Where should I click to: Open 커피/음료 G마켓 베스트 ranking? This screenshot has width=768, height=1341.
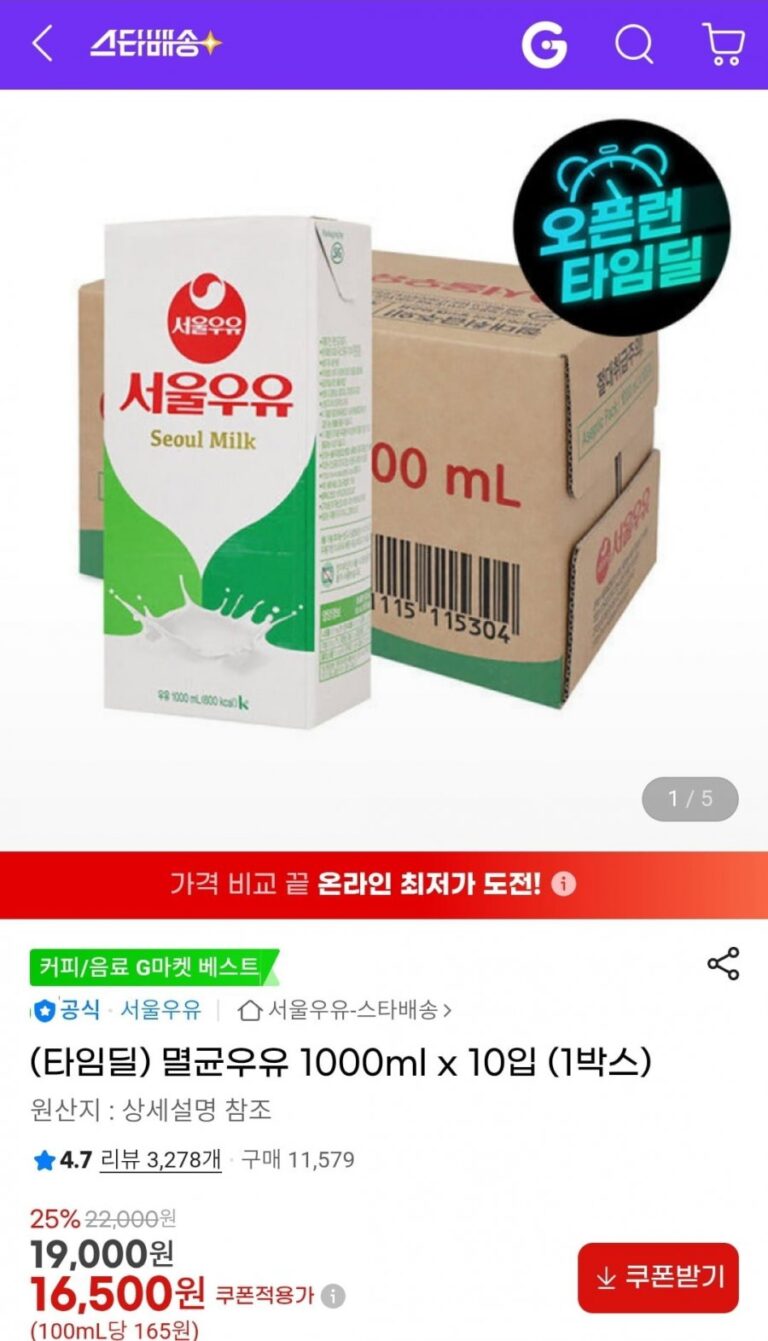pos(150,967)
